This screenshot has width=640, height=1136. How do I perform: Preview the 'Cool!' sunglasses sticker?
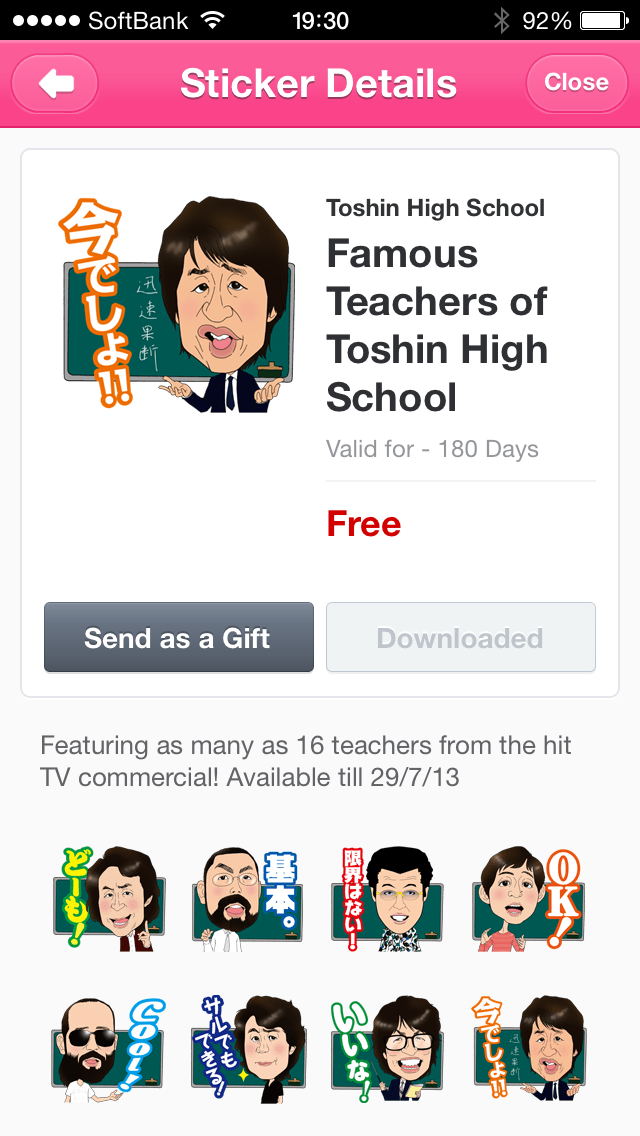[109, 1046]
